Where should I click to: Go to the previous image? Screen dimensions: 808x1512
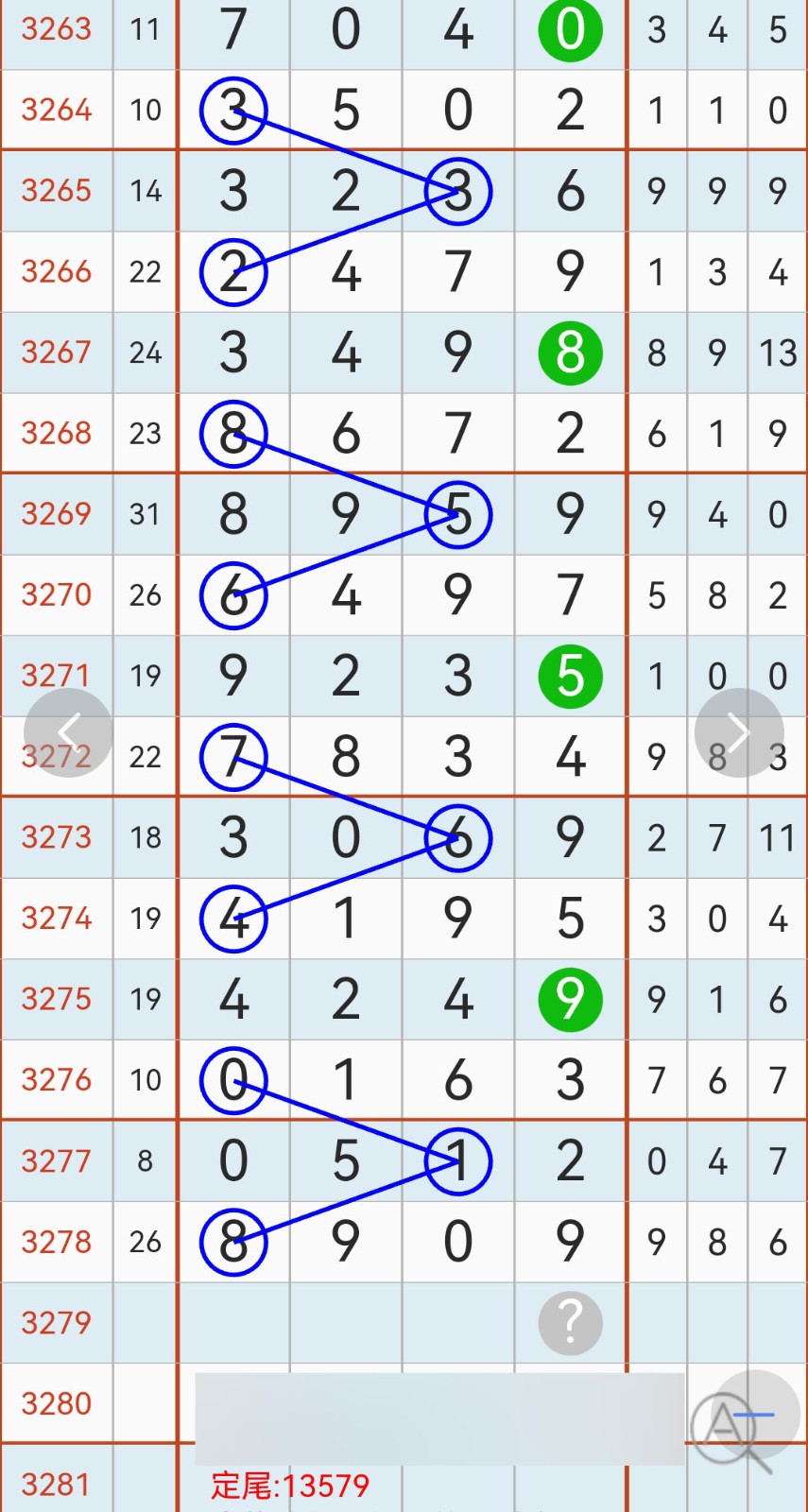click(x=68, y=732)
